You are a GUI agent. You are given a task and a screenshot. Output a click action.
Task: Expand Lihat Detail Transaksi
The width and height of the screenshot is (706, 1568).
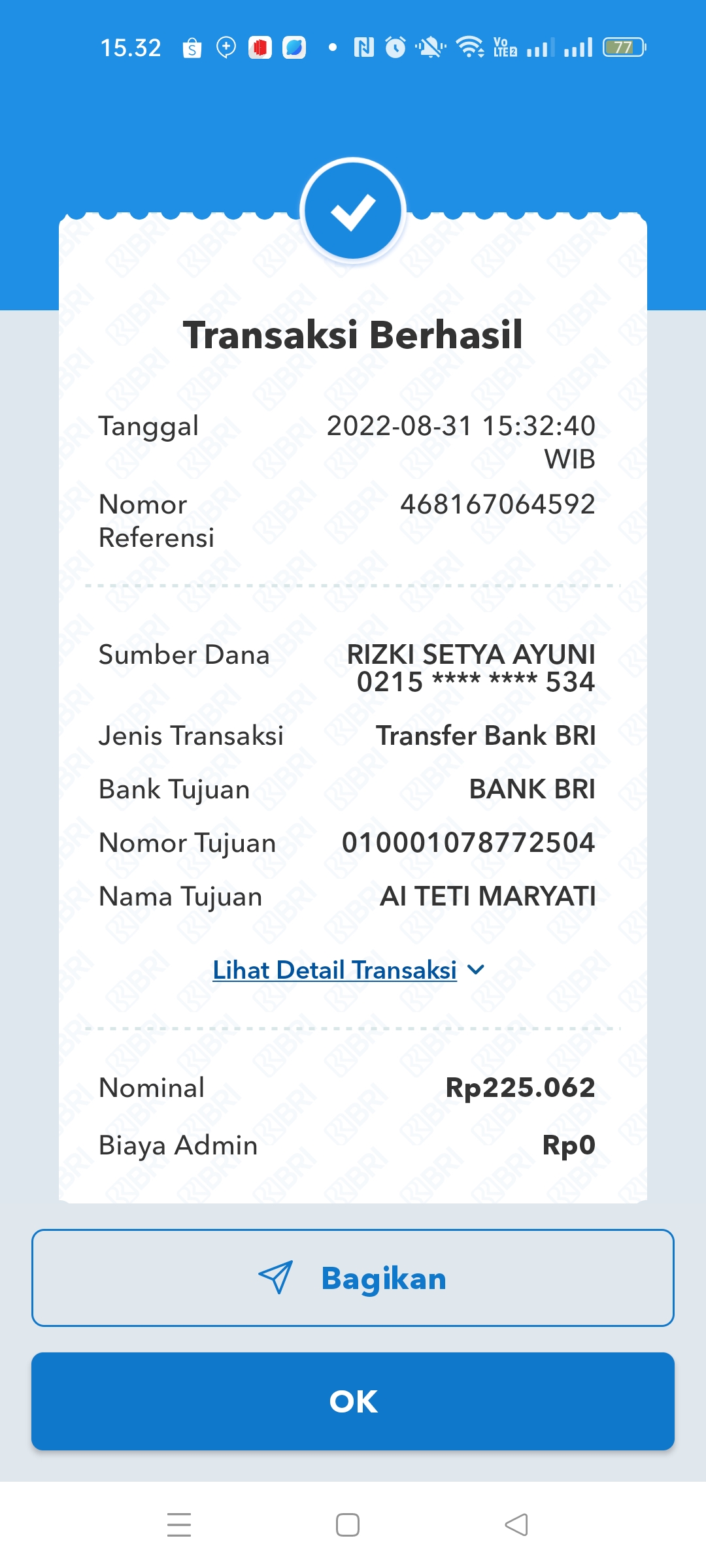348,970
